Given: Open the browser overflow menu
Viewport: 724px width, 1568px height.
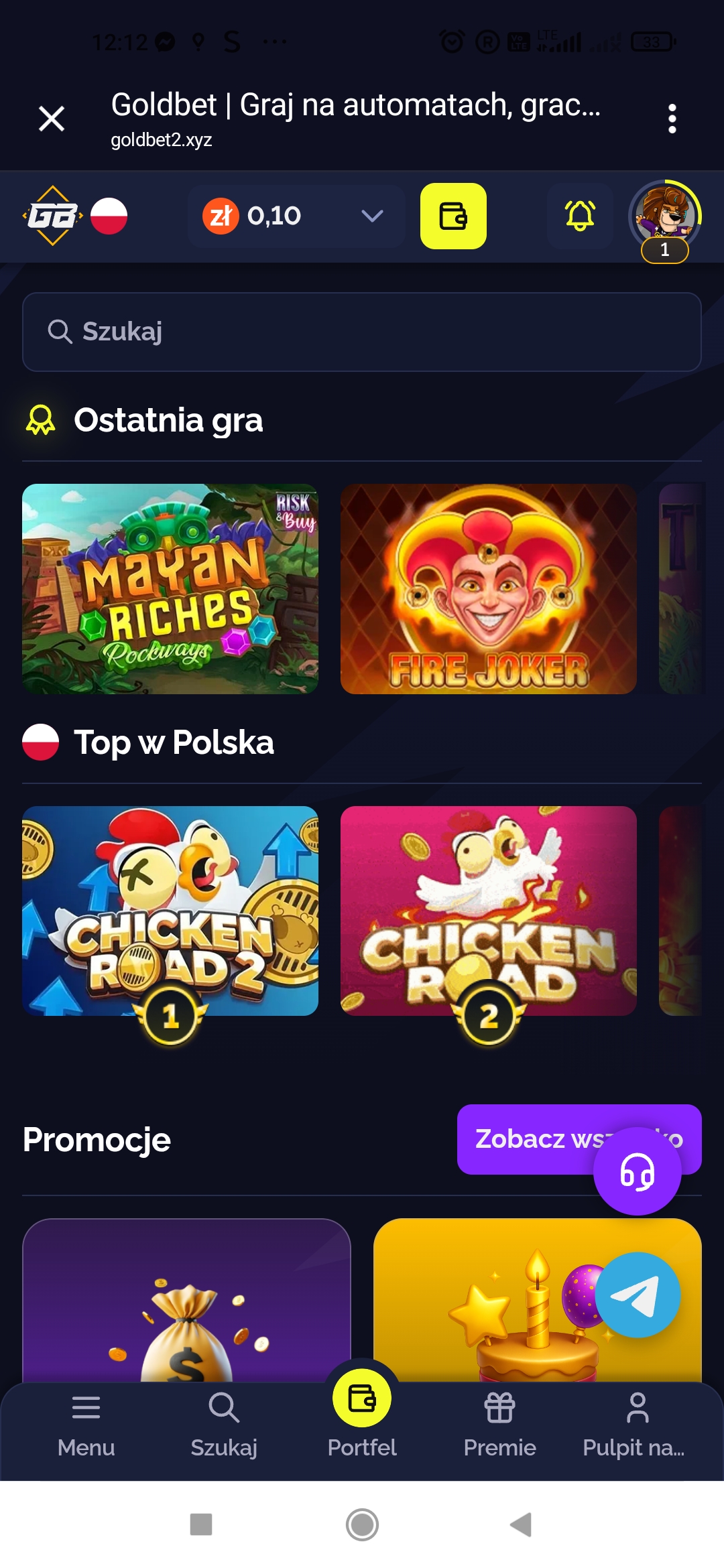Looking at the screenshot, I should tap(672, 119).
